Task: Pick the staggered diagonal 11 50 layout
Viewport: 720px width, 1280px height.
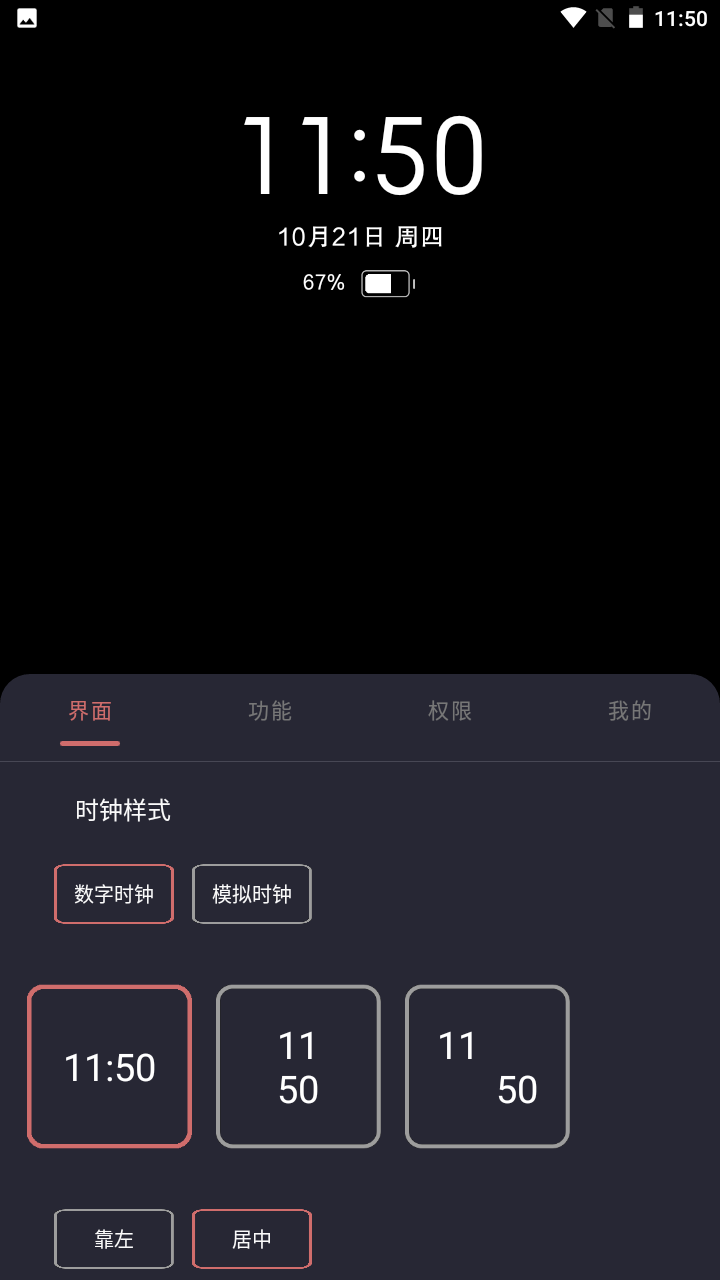Action: point(487,1066)
